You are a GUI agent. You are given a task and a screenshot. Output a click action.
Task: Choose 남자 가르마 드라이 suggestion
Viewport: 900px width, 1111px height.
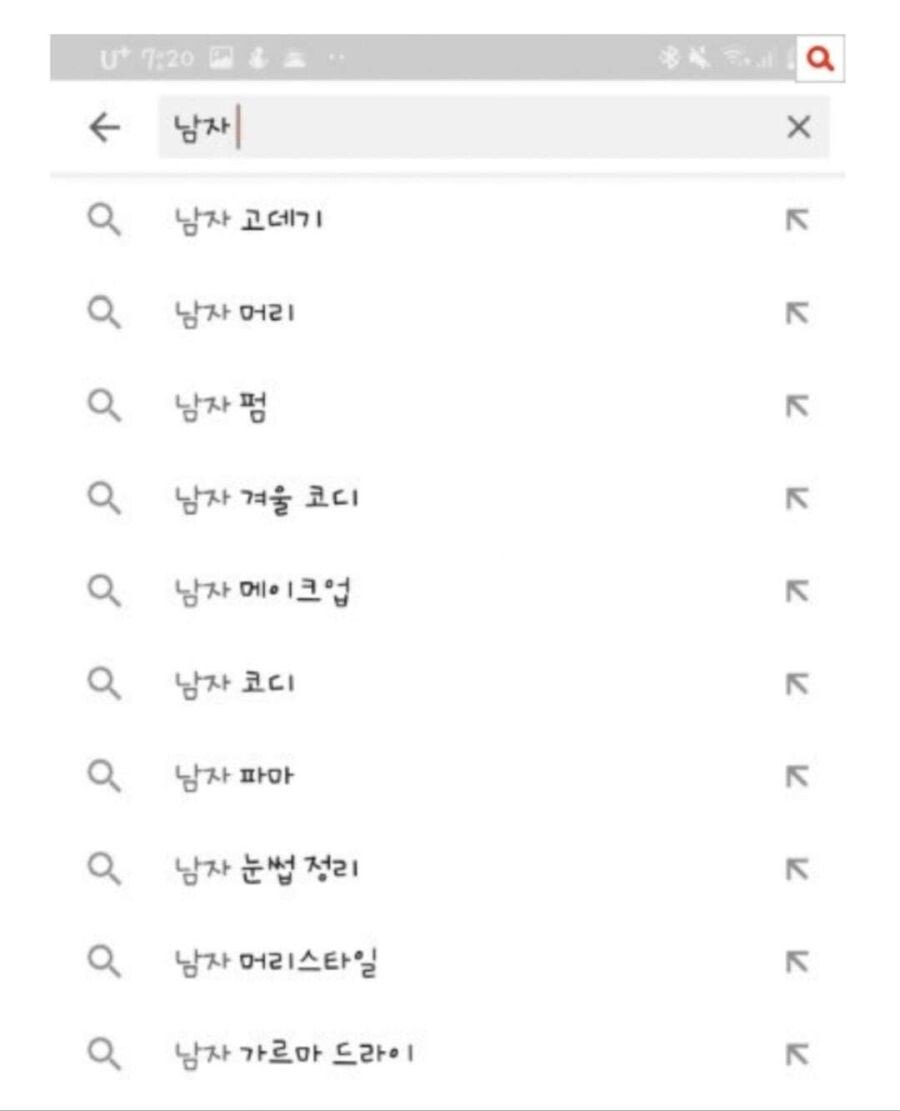294,1054
